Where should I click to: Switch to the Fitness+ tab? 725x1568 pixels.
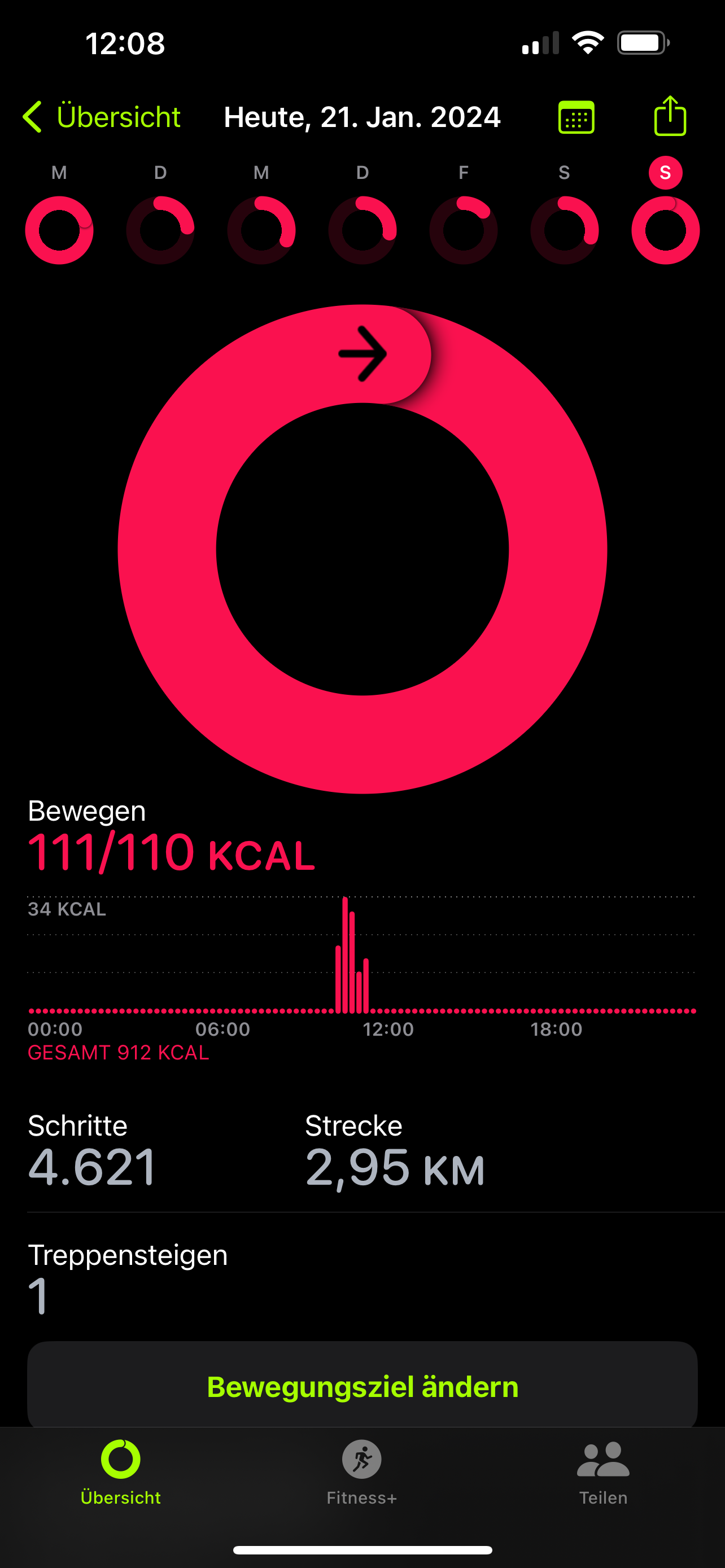(361, 1470)
